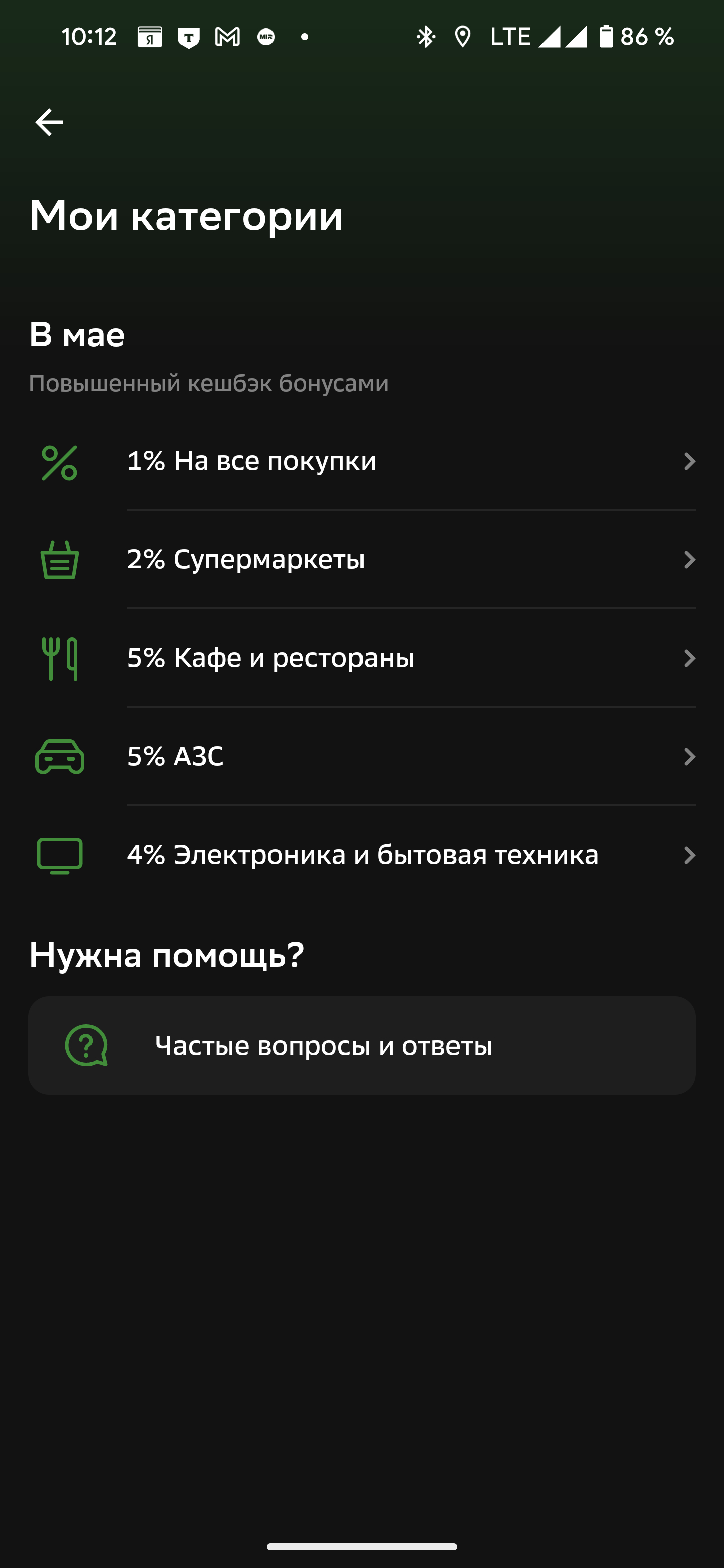724x1568 pixels.
Task: Open the 2% Супермаркеты category
Action: click(x=361, y=560)
